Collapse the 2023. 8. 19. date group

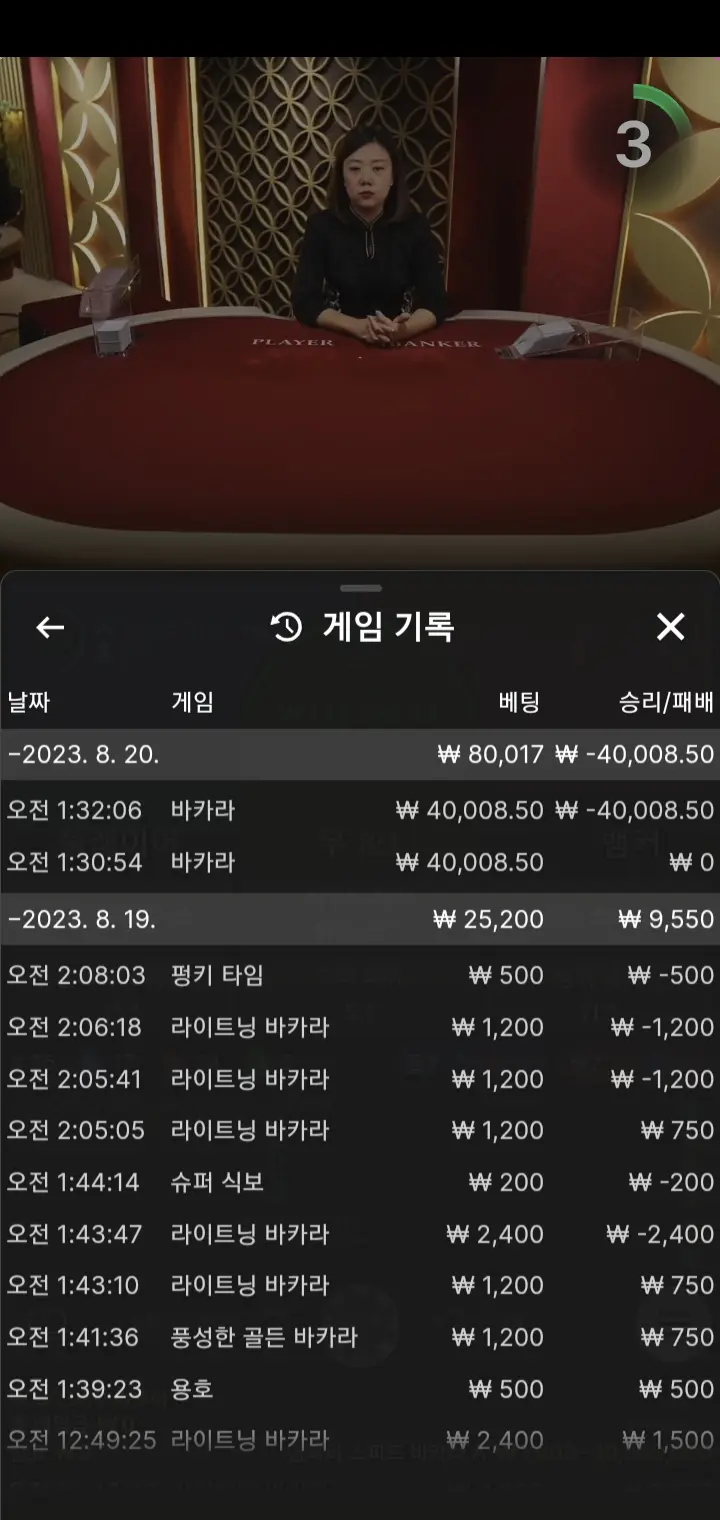(x=360, y=919)
